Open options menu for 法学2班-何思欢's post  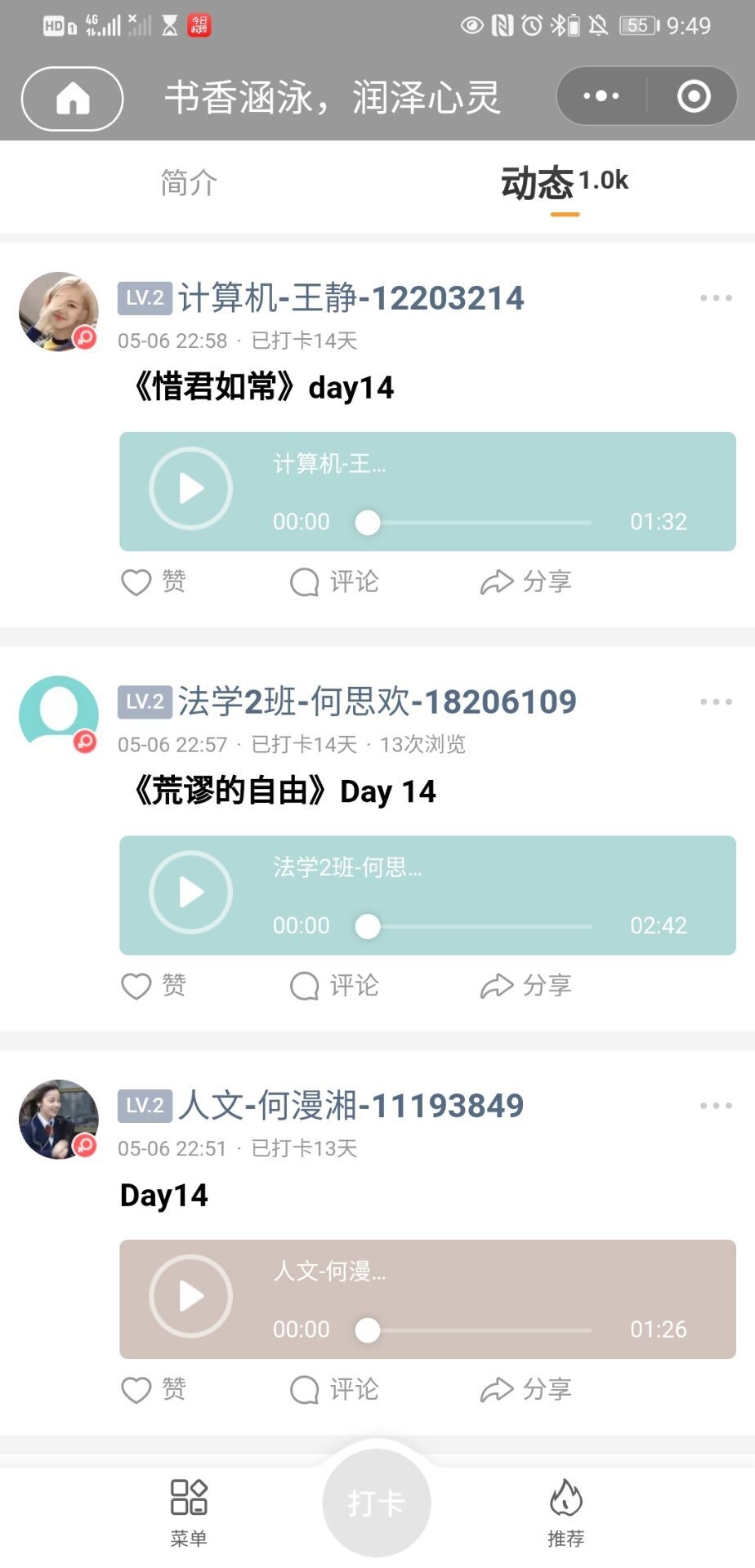click(x=716, y=702)
